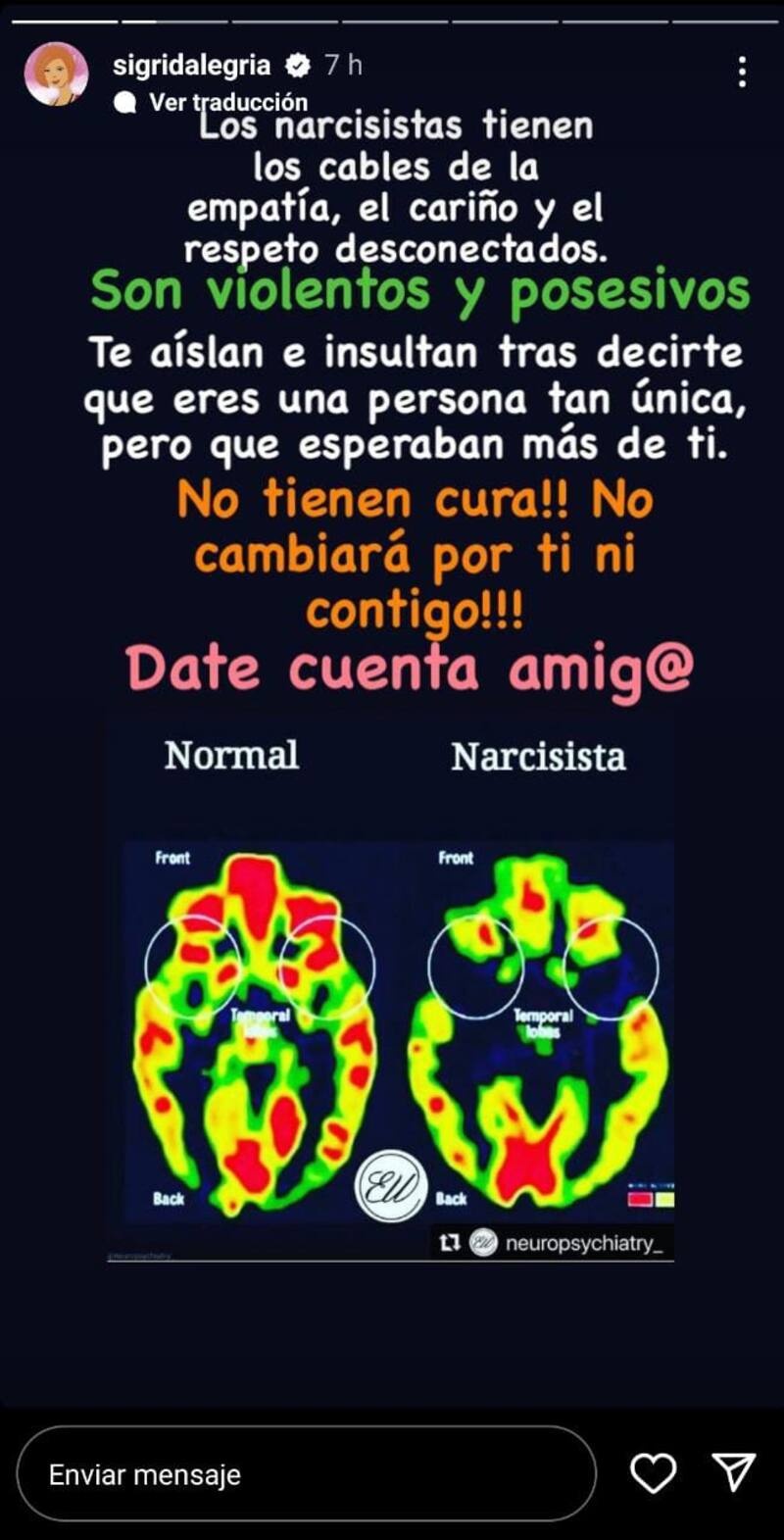Open the three-dot story options menu

tap(742, 72)
